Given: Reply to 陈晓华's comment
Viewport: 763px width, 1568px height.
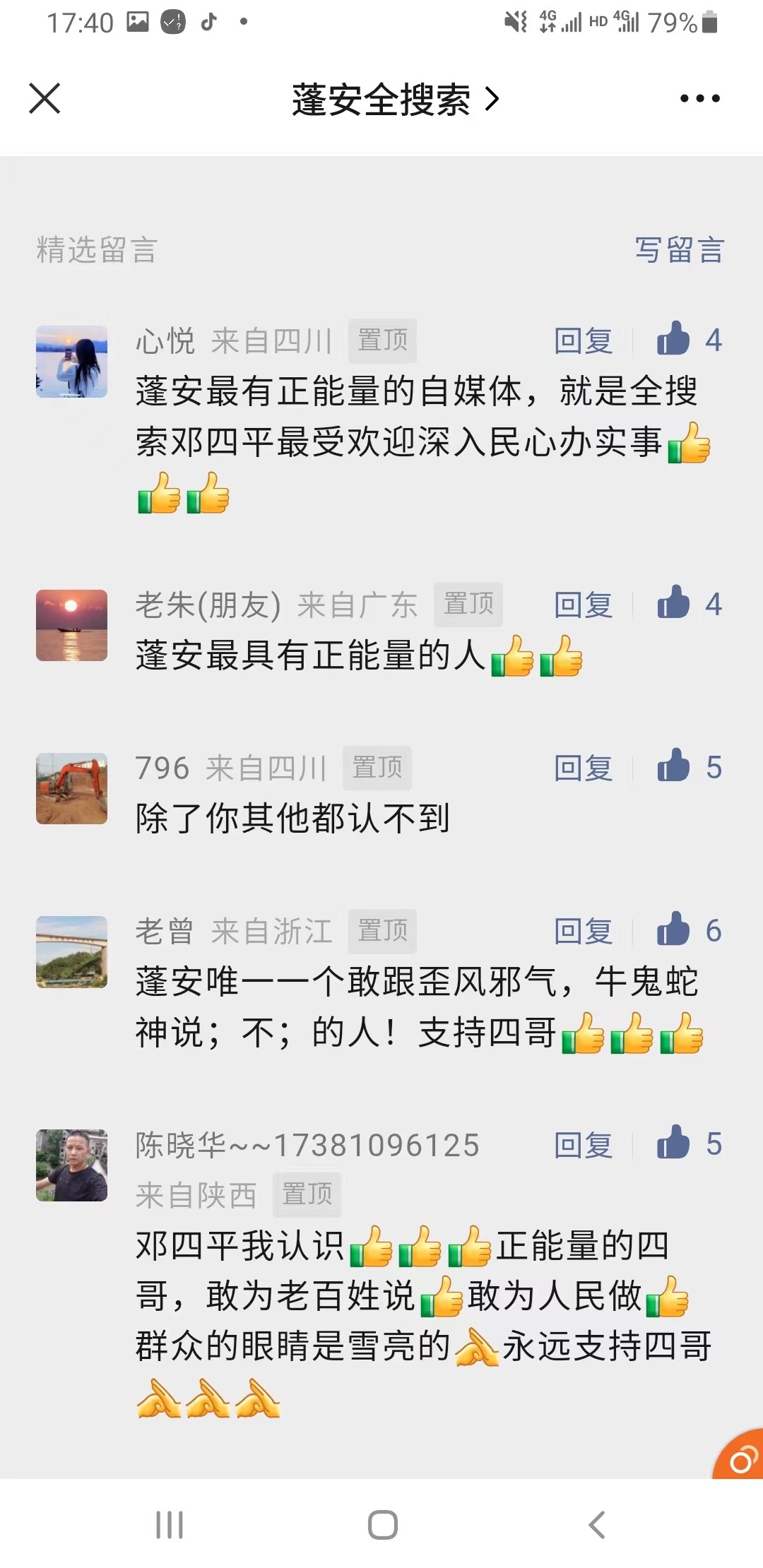Looking at the screenshot, I should pos(583,1145).
